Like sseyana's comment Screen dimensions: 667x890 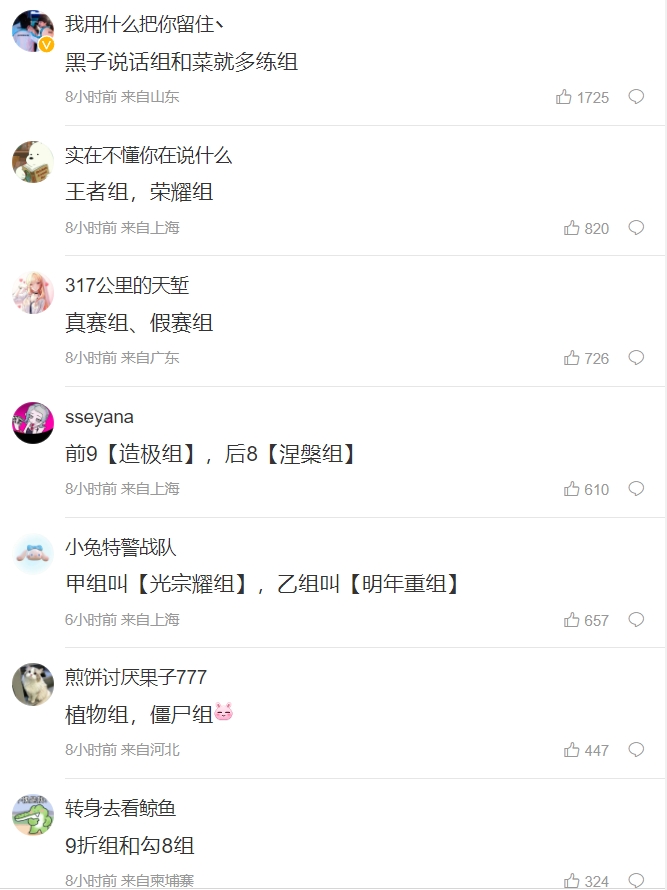click(572, 489)
